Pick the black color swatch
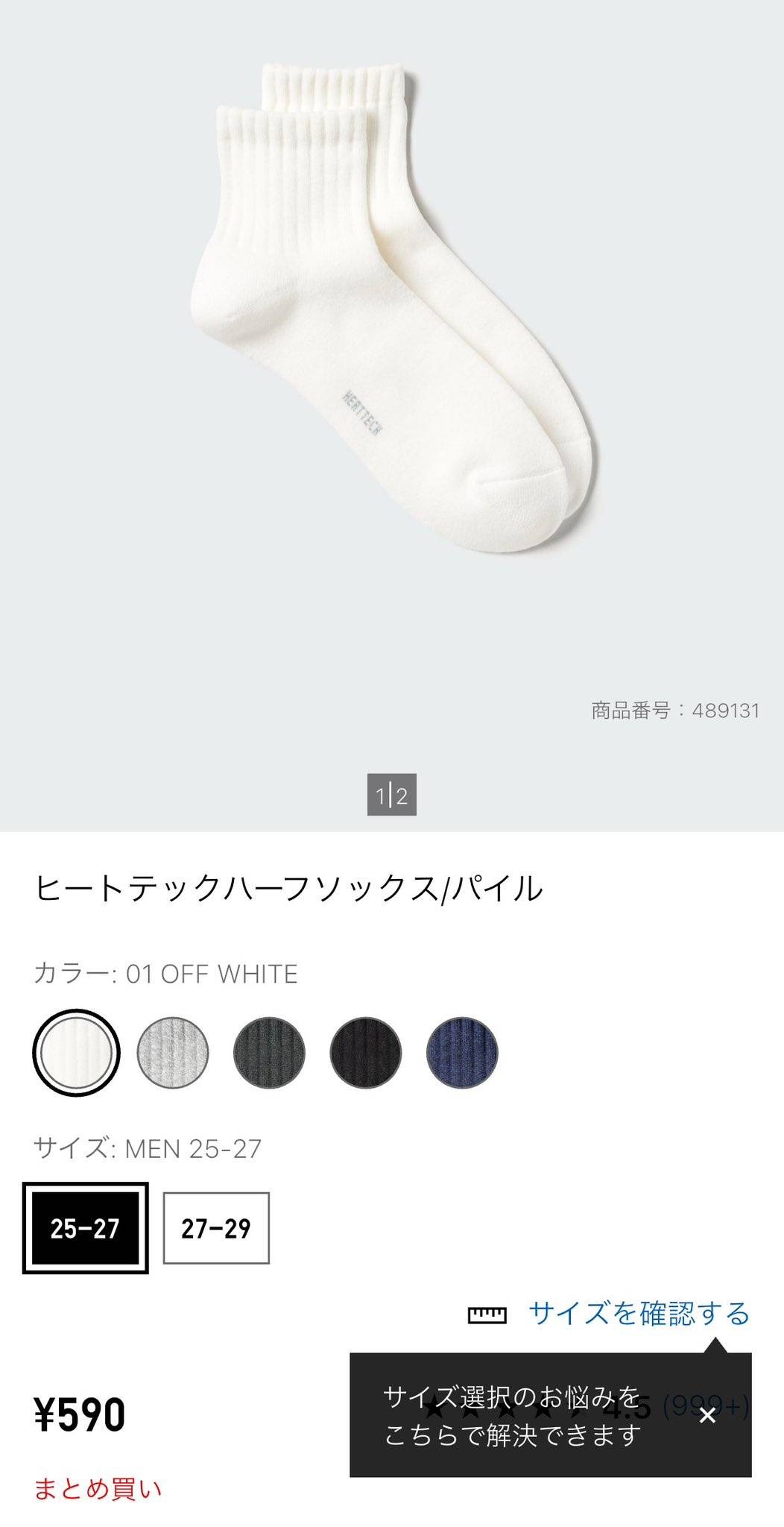 point(365,1052)
